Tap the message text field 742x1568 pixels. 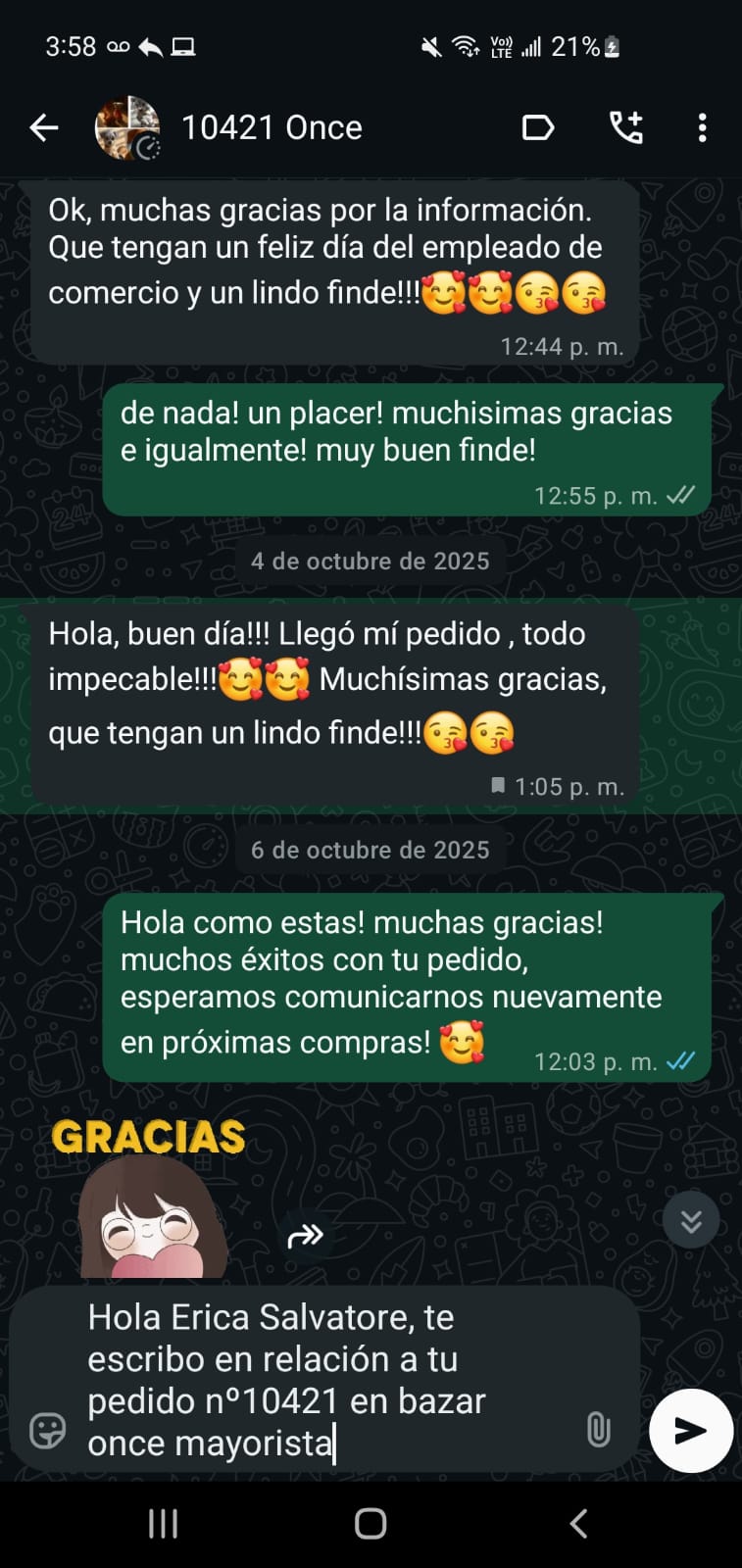[x=323, y=1380]
